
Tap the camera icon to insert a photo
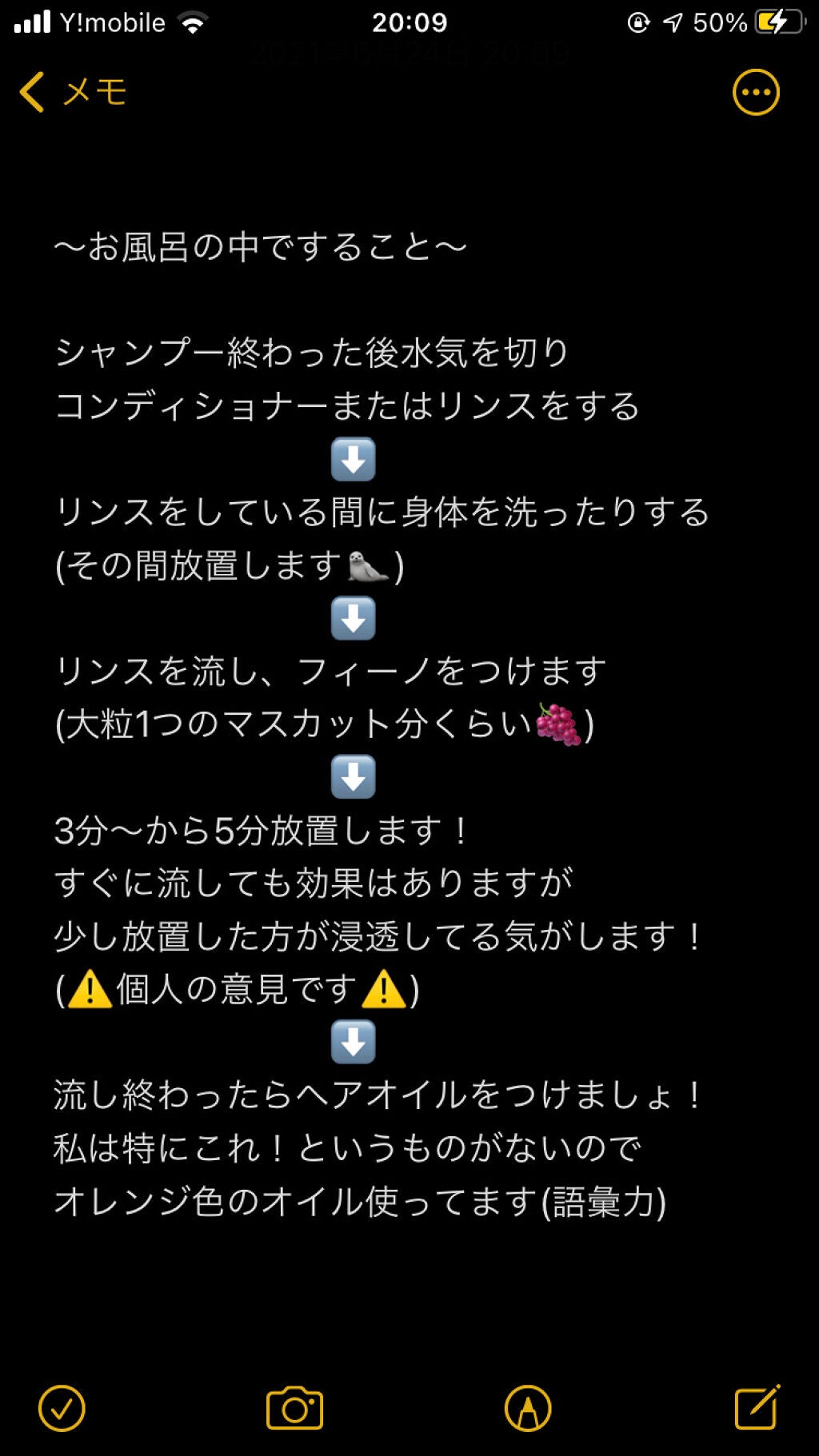click(x=293, y=1407)
